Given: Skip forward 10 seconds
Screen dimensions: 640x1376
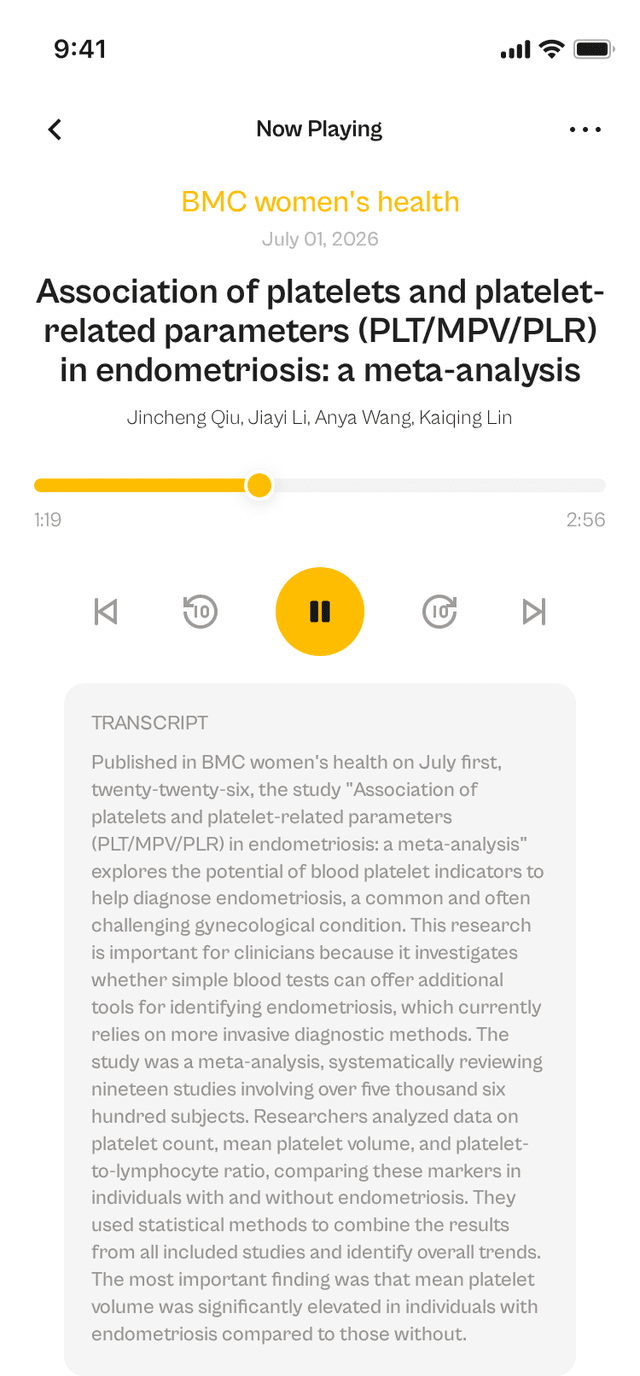Looking at the screenshot, I should pyautogui.click(x=440, y=611).
